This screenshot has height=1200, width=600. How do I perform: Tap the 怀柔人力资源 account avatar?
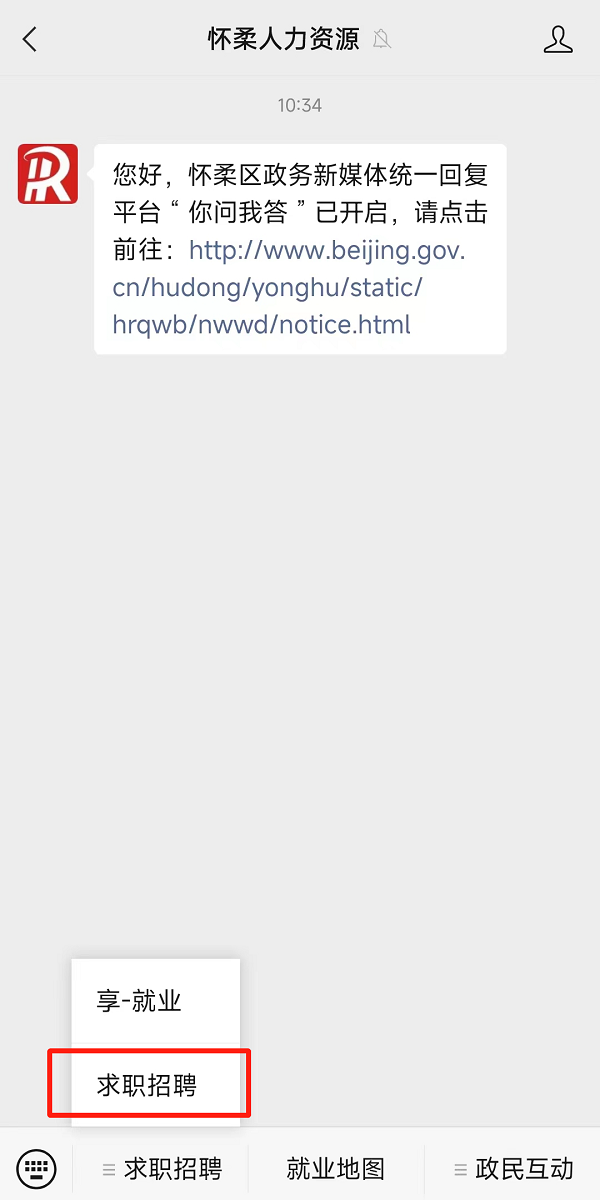pyautogui.click(x=48, y=174)
